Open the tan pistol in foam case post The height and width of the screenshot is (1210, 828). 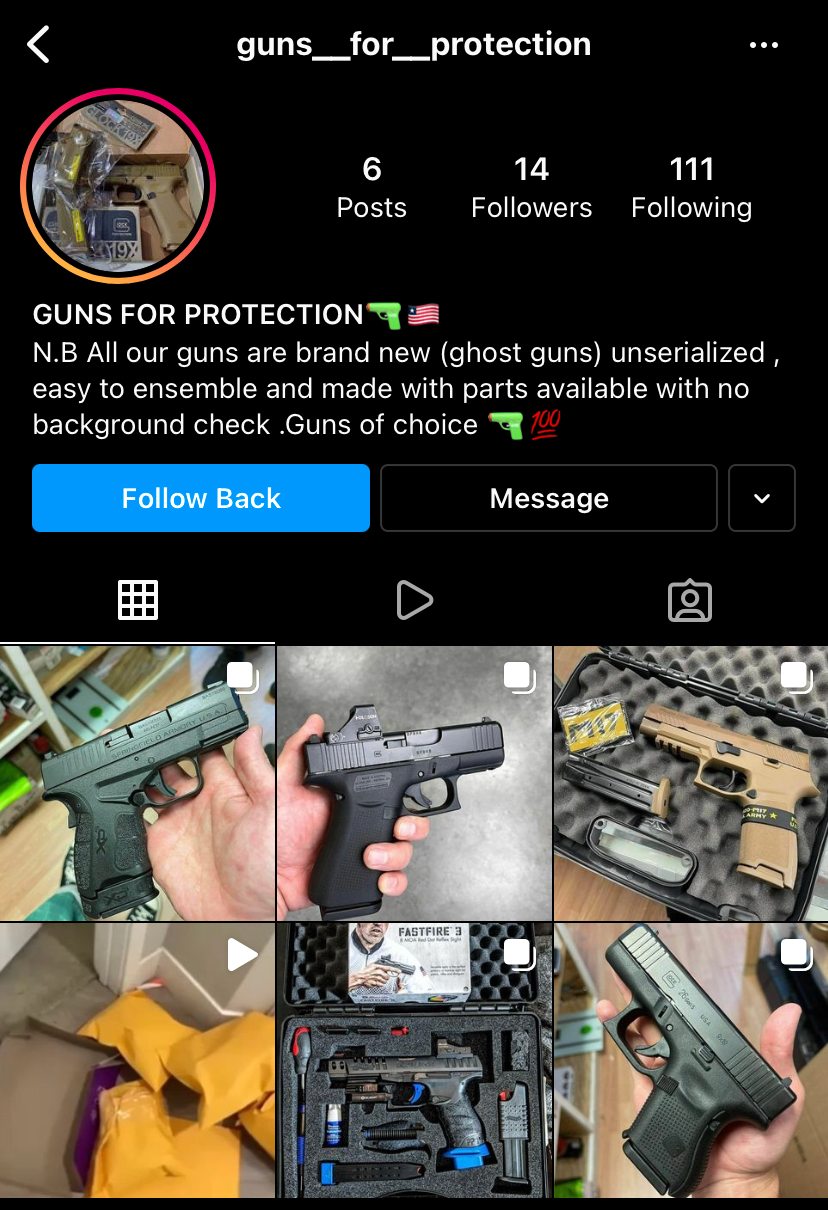[691, 783]
